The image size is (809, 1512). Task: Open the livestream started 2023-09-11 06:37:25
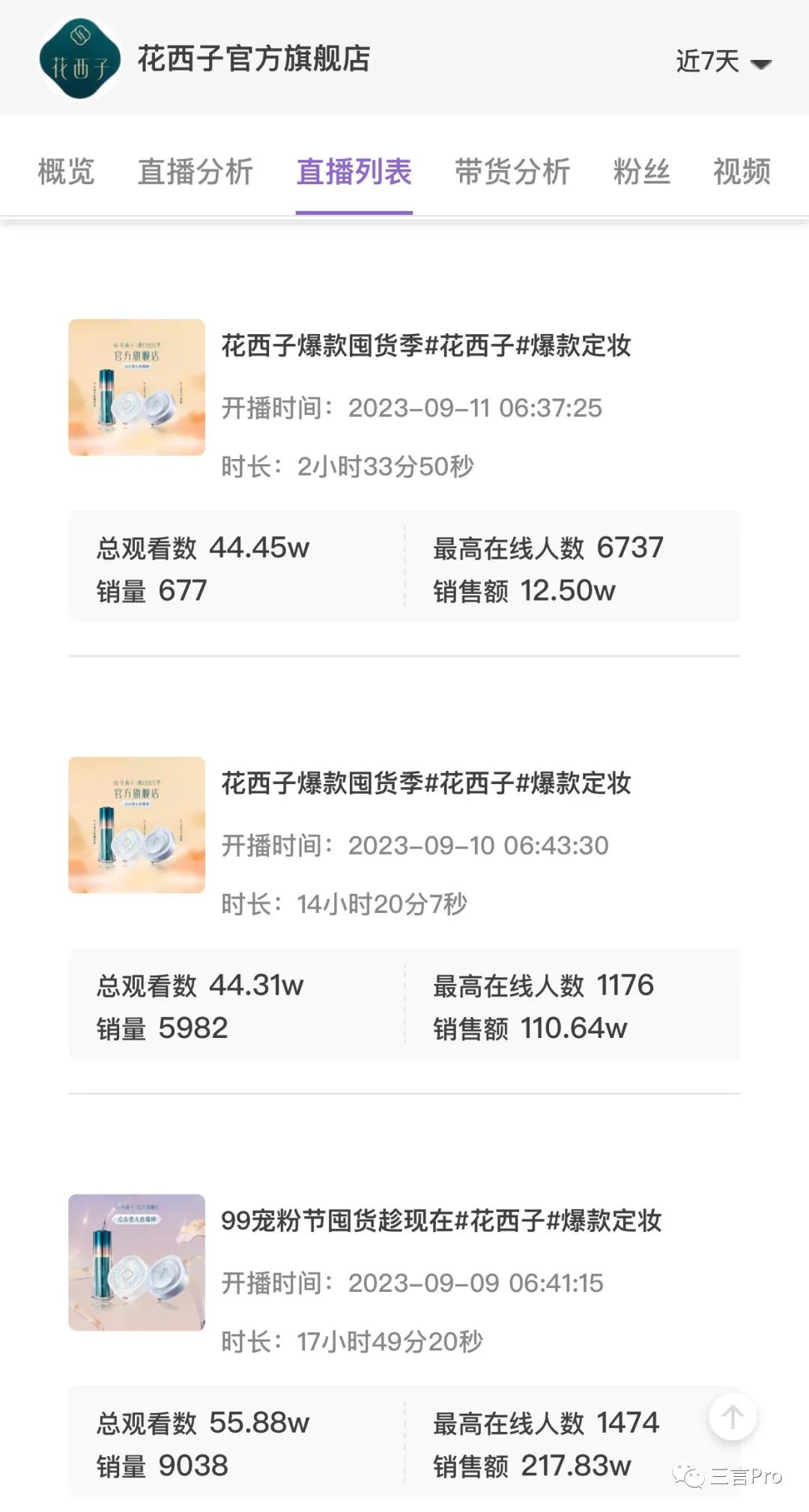425,346
